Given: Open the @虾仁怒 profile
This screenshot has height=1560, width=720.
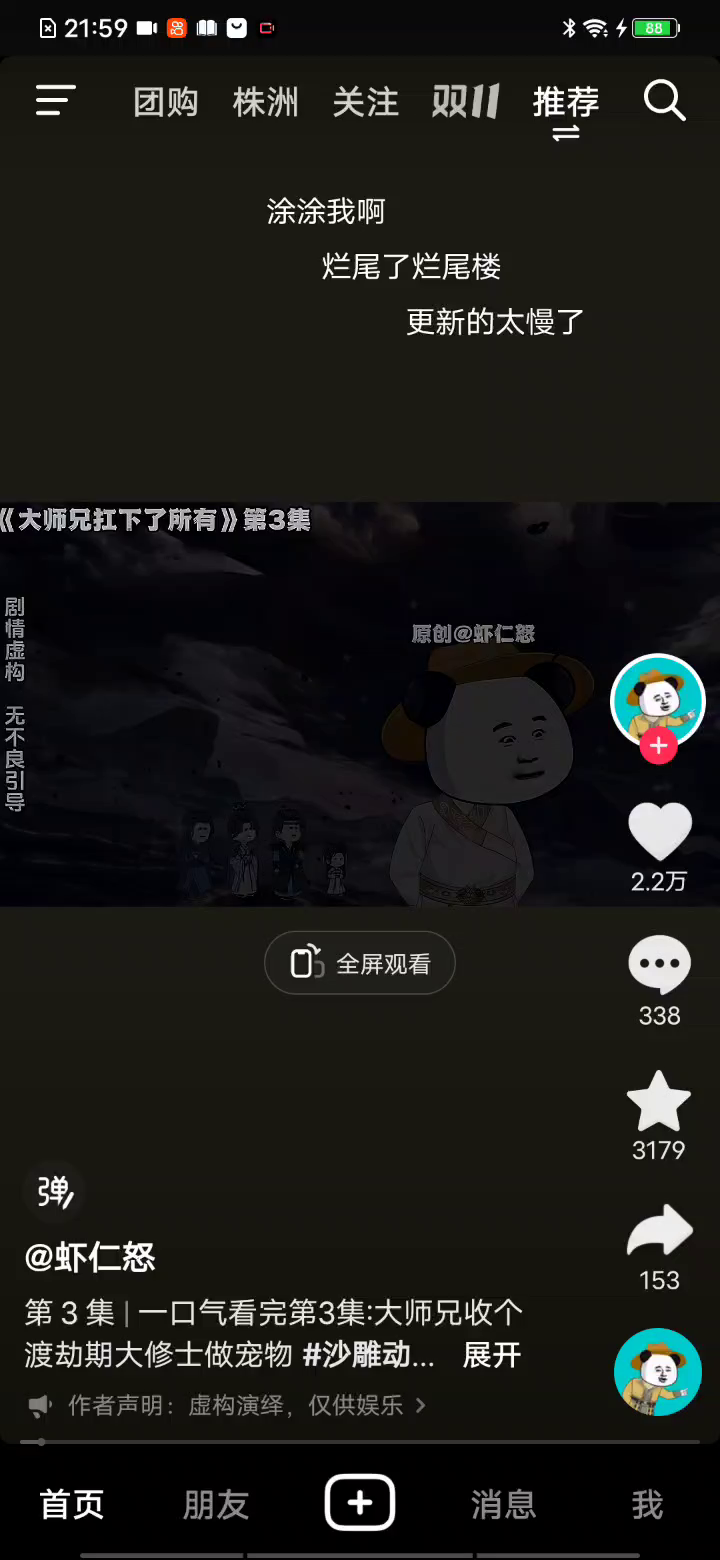Looking at the screenshot, I should (90, 1257).
